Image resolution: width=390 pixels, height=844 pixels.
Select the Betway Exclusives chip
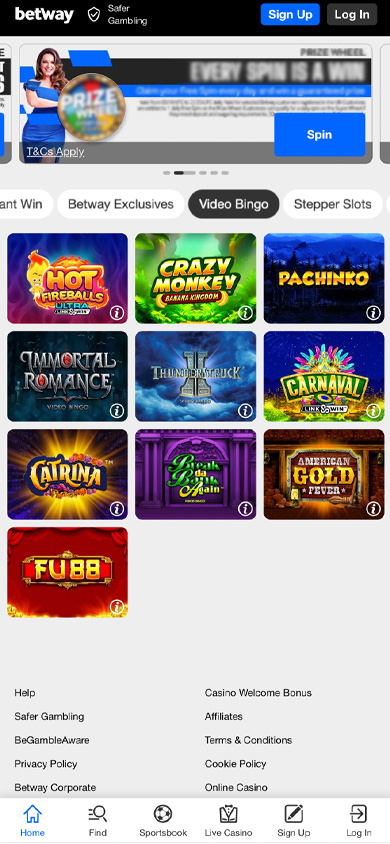120,204
